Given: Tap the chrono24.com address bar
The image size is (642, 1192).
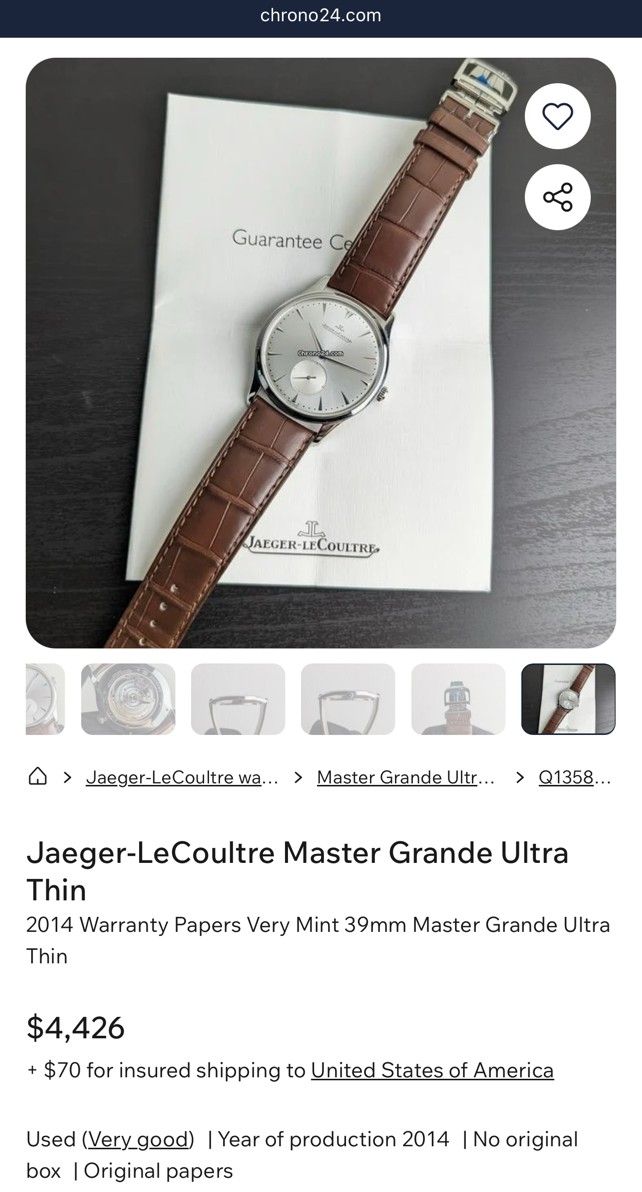Looking at the screenshot, I should pyautogui.click(x=321, y=16).
